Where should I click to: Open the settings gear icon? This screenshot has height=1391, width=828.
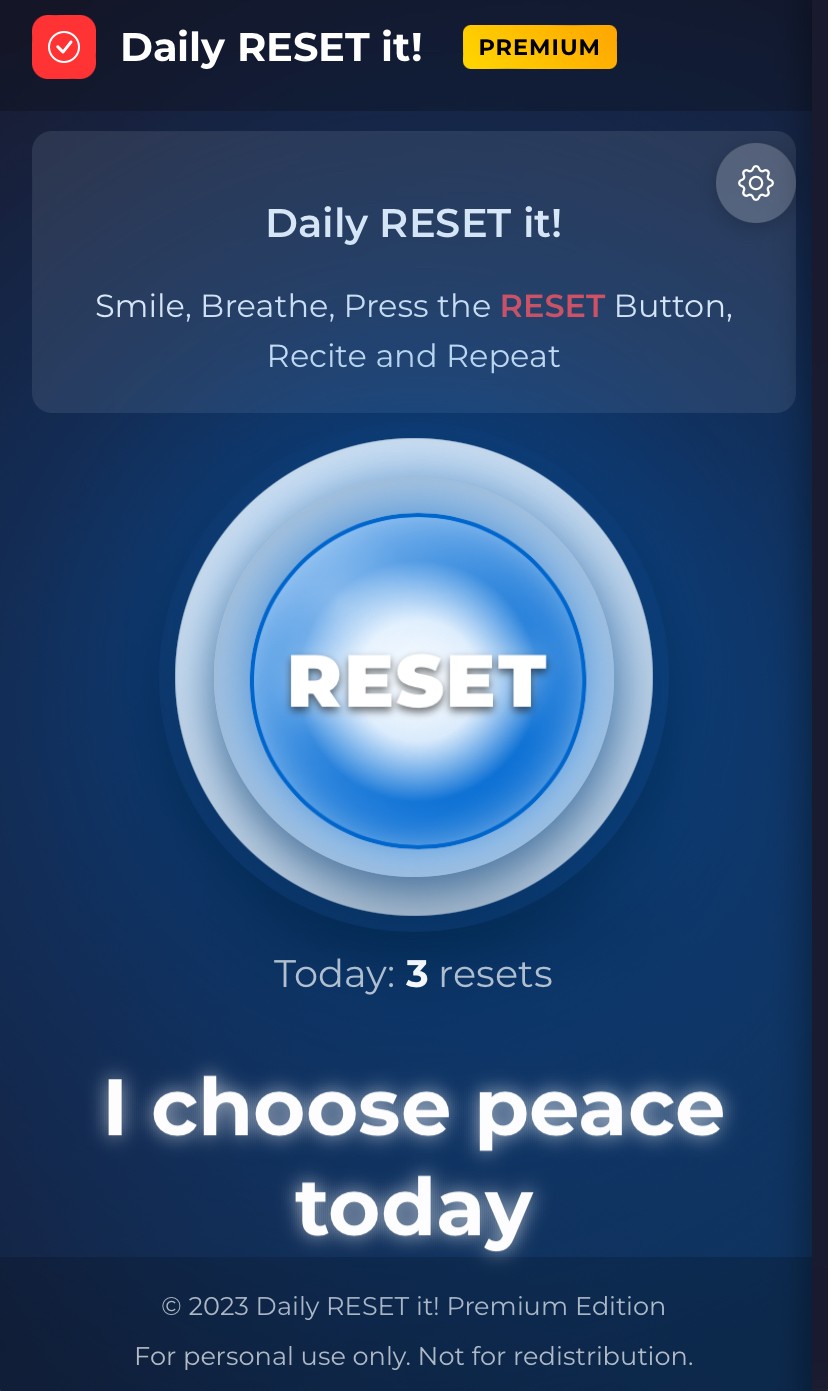click(x=755, y=183)
